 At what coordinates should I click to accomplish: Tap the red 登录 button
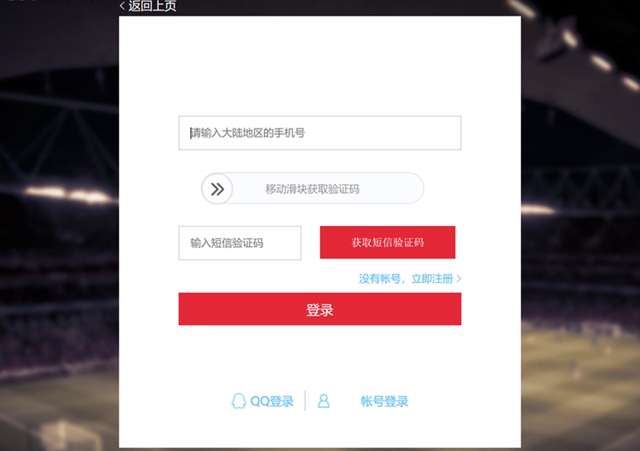point(320,310)
